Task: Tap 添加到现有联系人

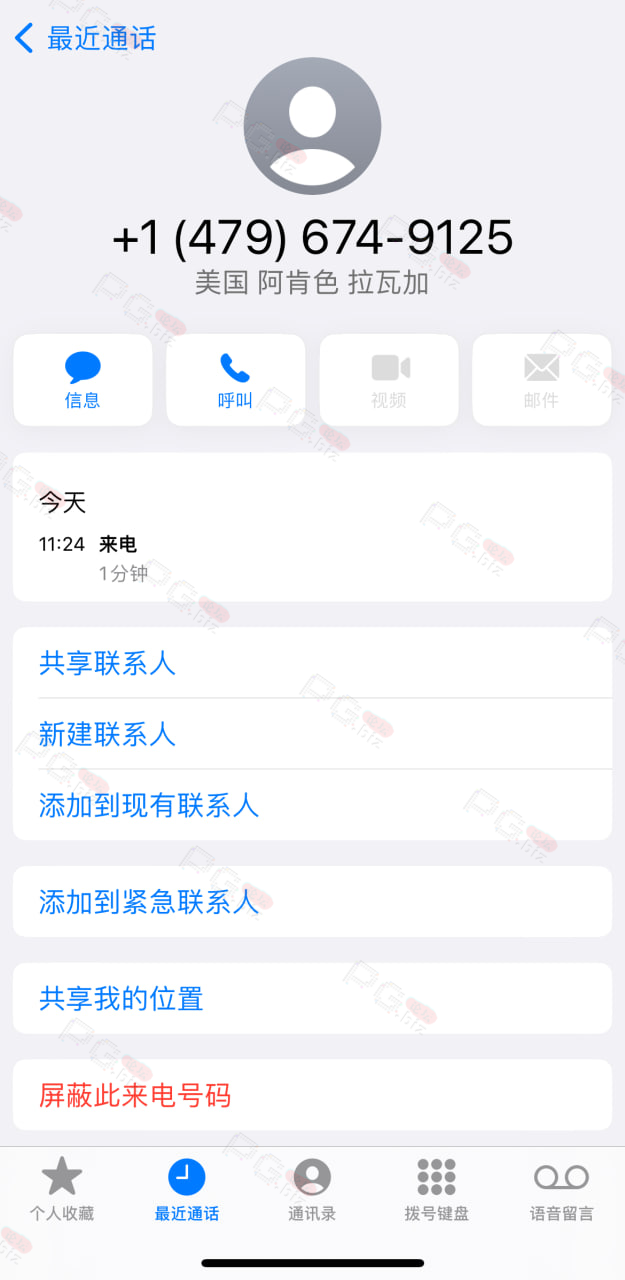Action: 312,805
